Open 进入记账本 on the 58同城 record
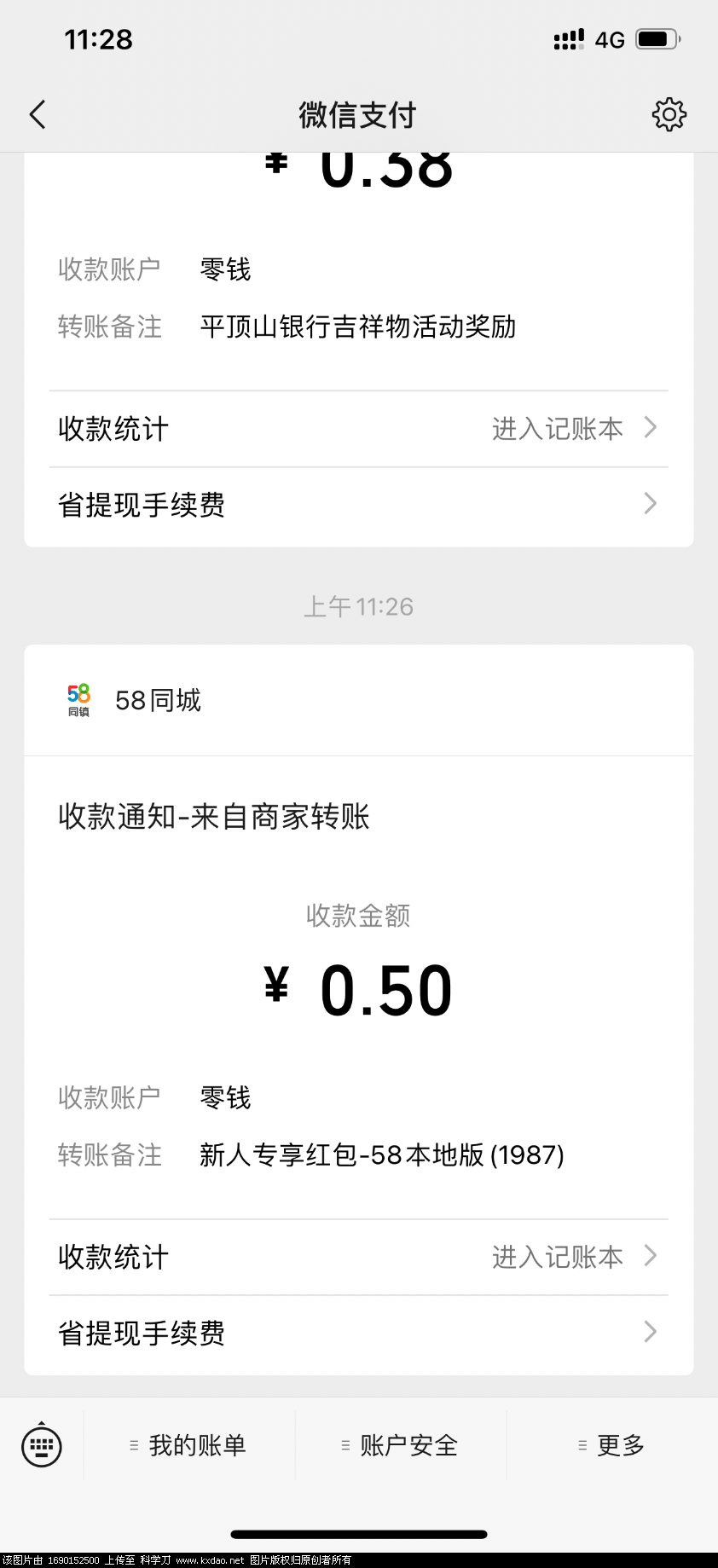The height and width of the screenshot is (1568, 718). (557, 1255)
